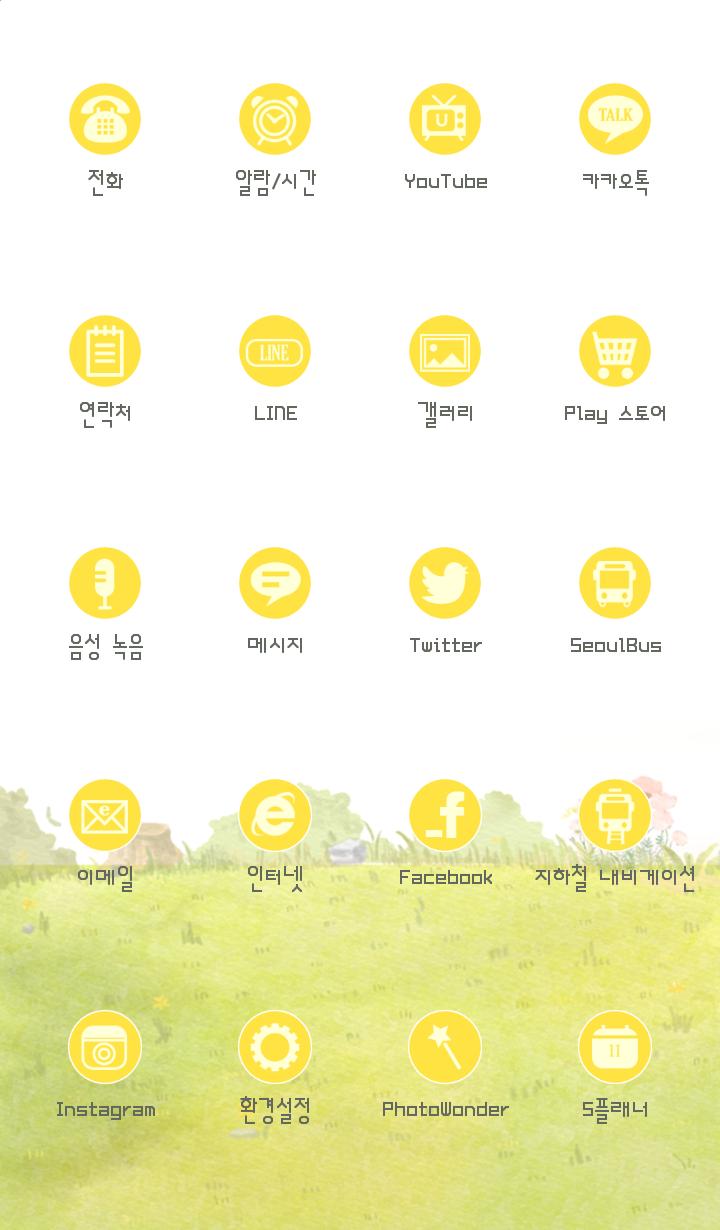Open the 전화 (Phone) app
The height and width of the screenshot is (1230, 720).
pyautogui.click(x=105, y=118)
